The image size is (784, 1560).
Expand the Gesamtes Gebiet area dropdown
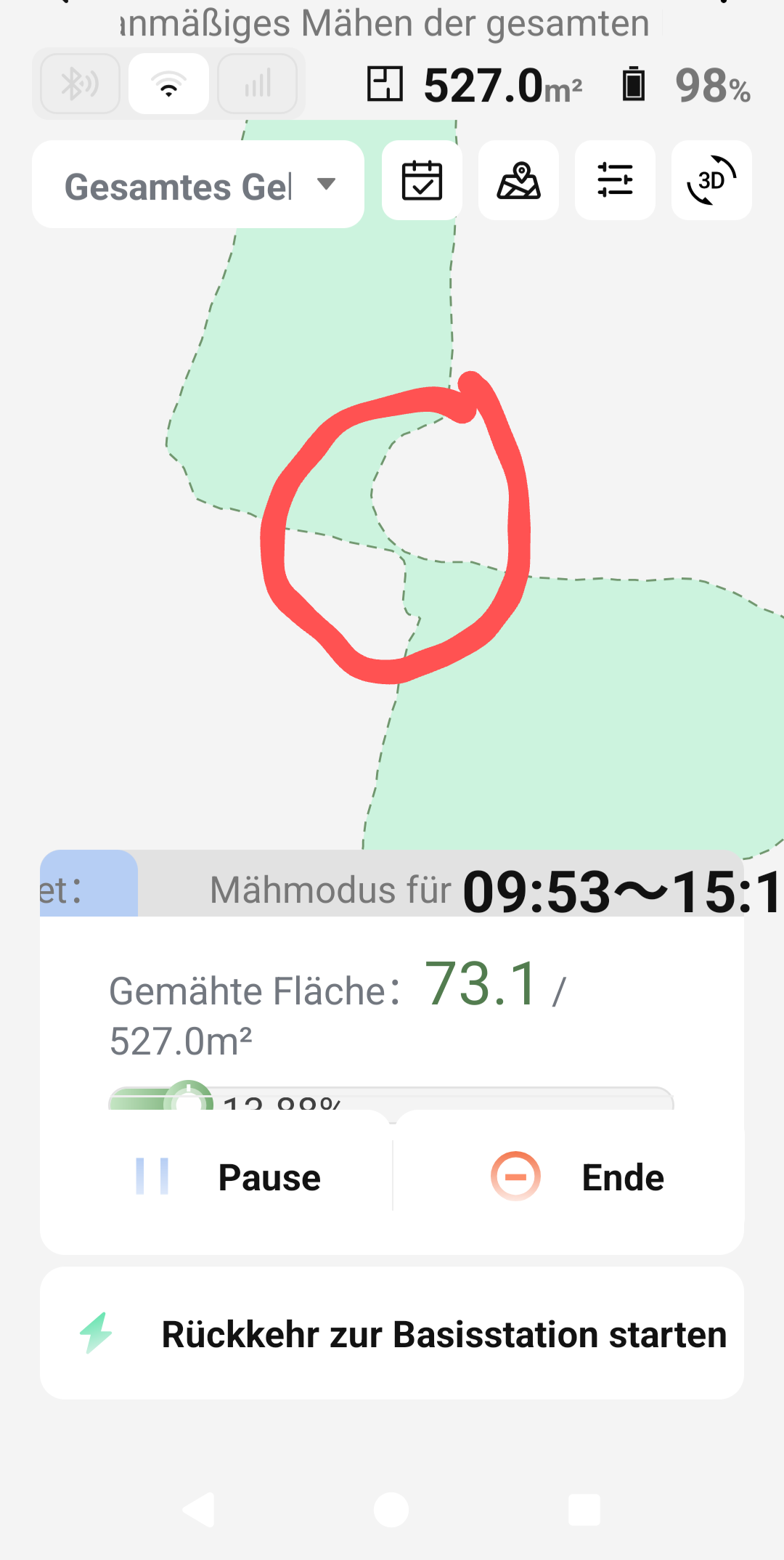[x=197, y=185]
